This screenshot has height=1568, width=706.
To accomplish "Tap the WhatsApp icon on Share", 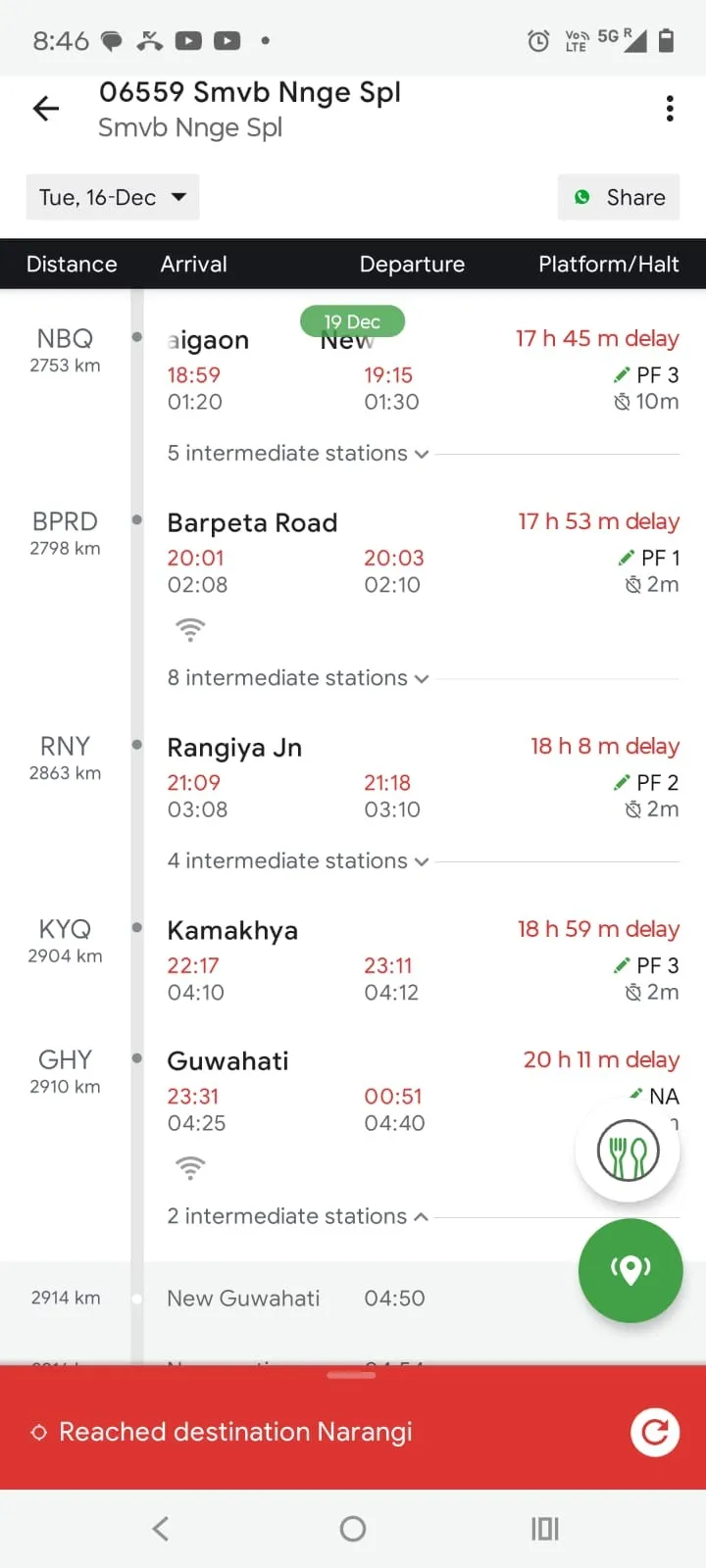I will tap(582, 196).
